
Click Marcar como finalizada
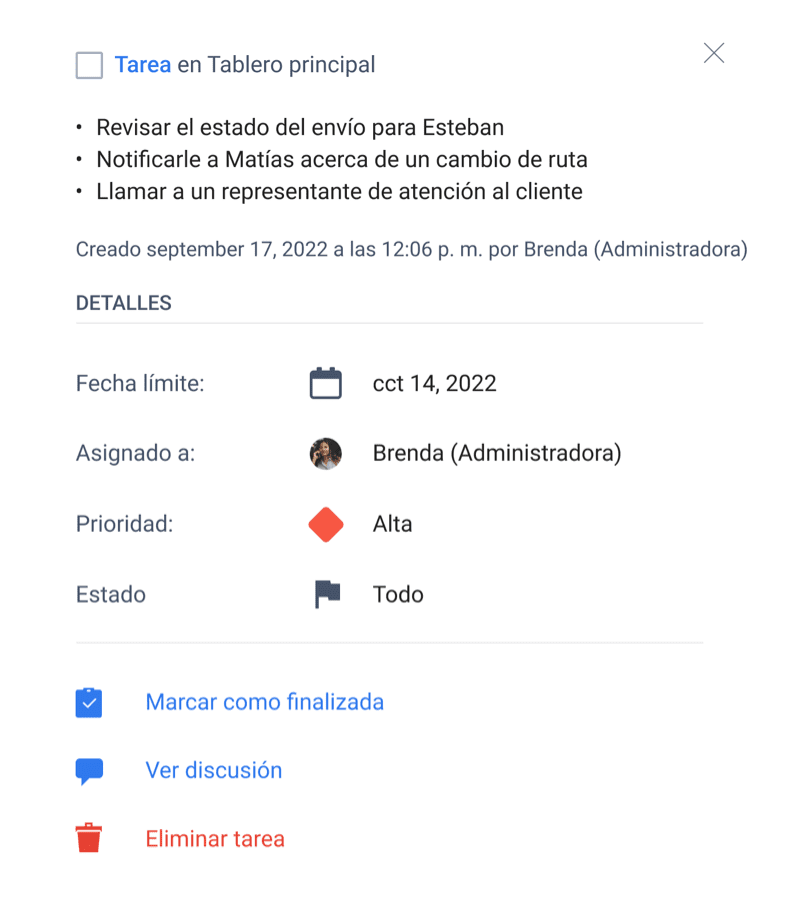coord(264,702)
